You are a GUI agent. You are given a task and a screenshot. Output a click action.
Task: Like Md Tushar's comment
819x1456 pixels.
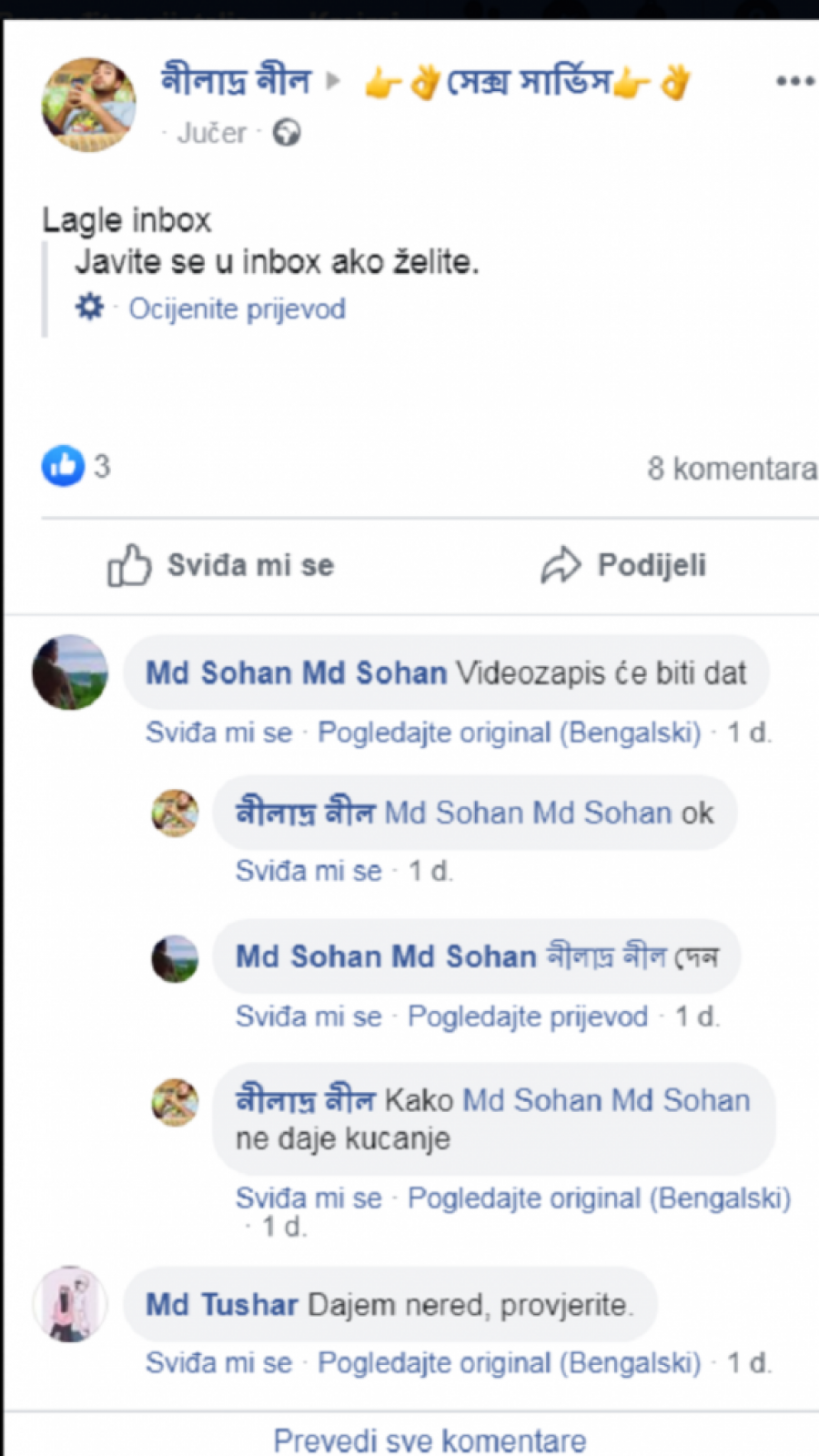pos(218,1363)
